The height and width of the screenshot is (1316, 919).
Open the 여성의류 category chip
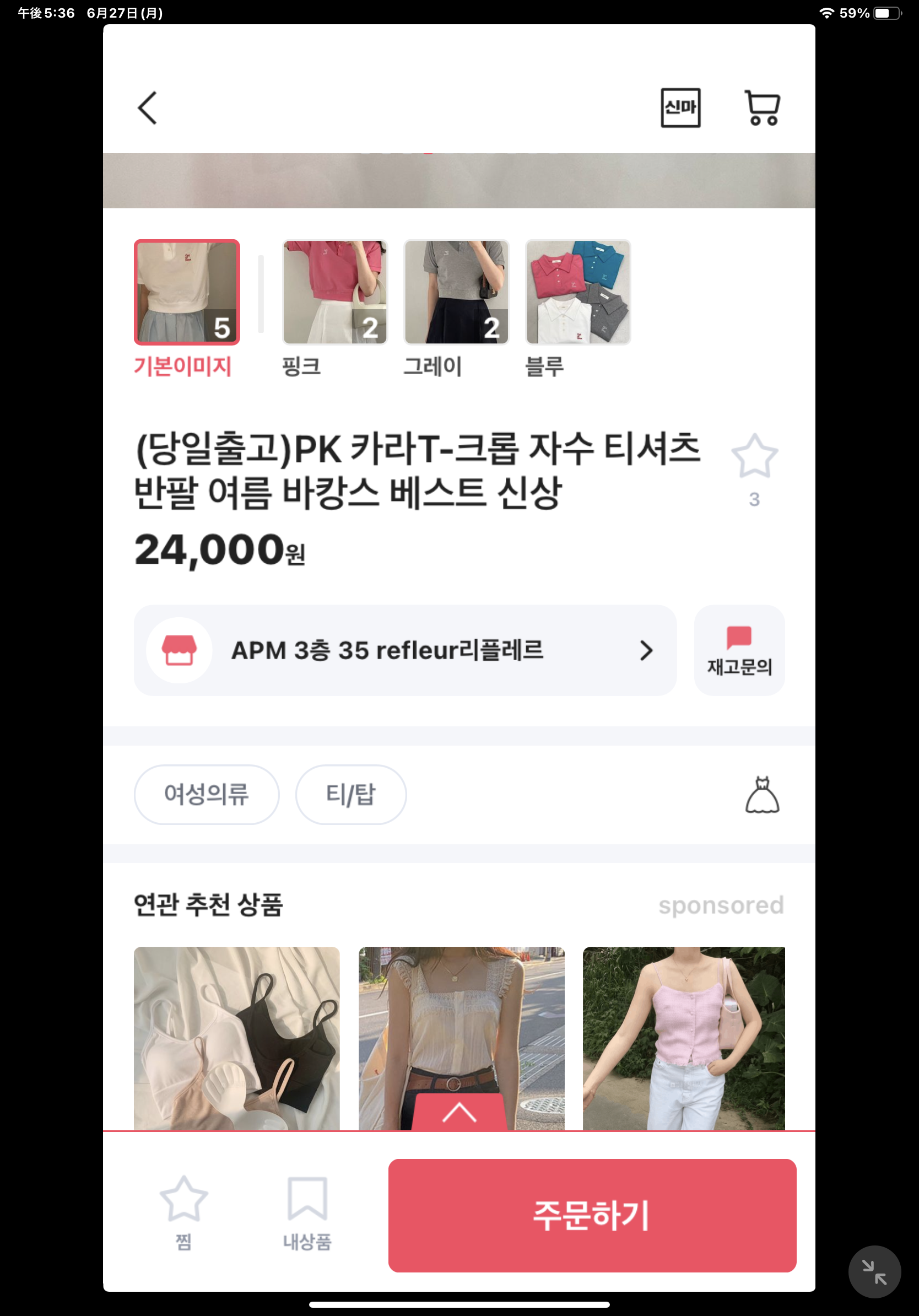206,795
